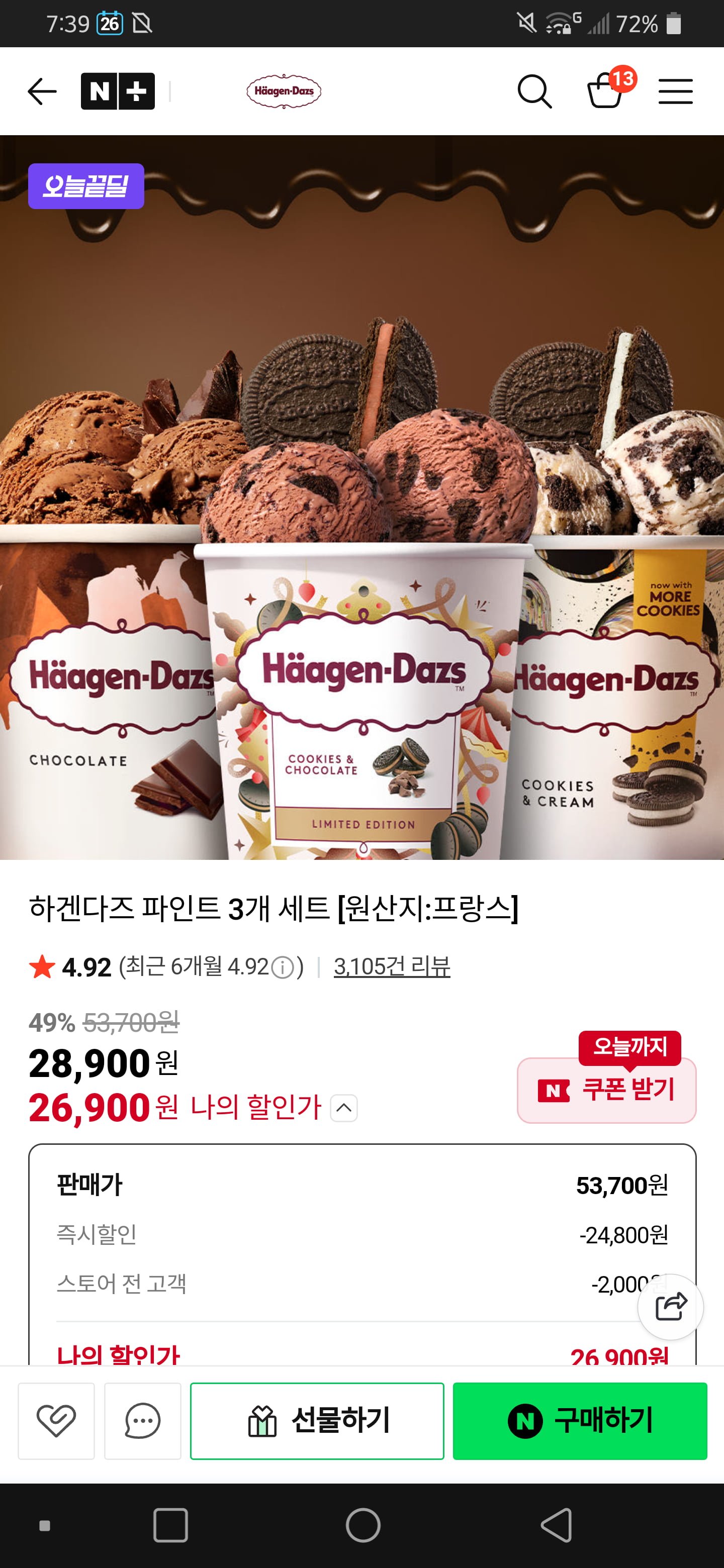Collapse the 나의 할인가 breakdown

343,1108
